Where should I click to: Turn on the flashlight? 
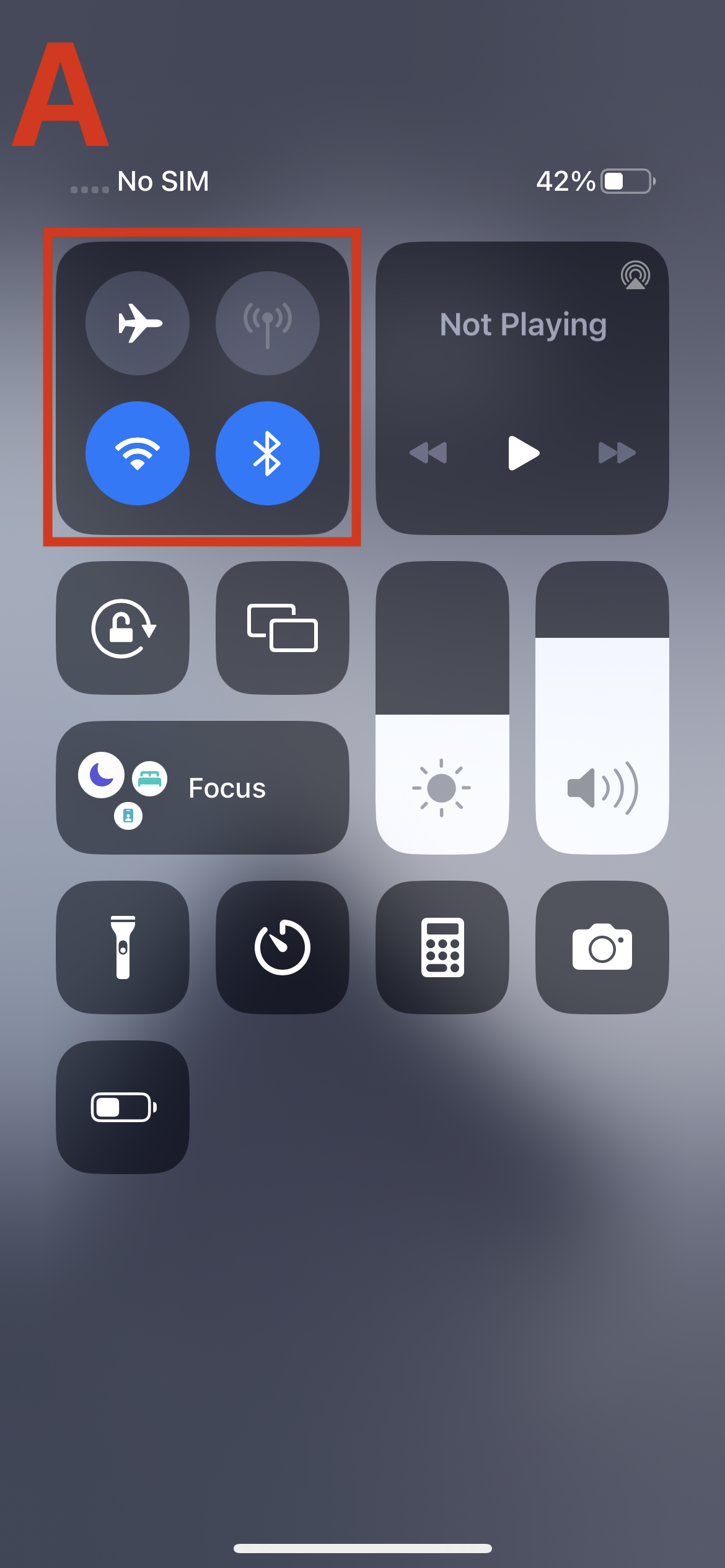tap(123, 947)
